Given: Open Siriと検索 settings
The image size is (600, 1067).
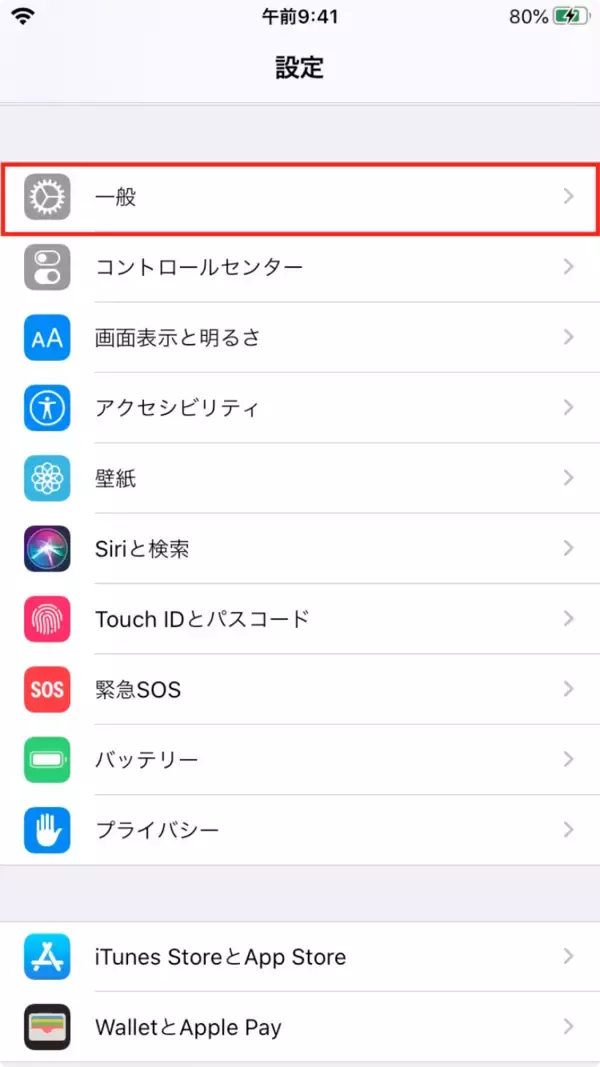Looking at the screenshot, I should (300, 548).
